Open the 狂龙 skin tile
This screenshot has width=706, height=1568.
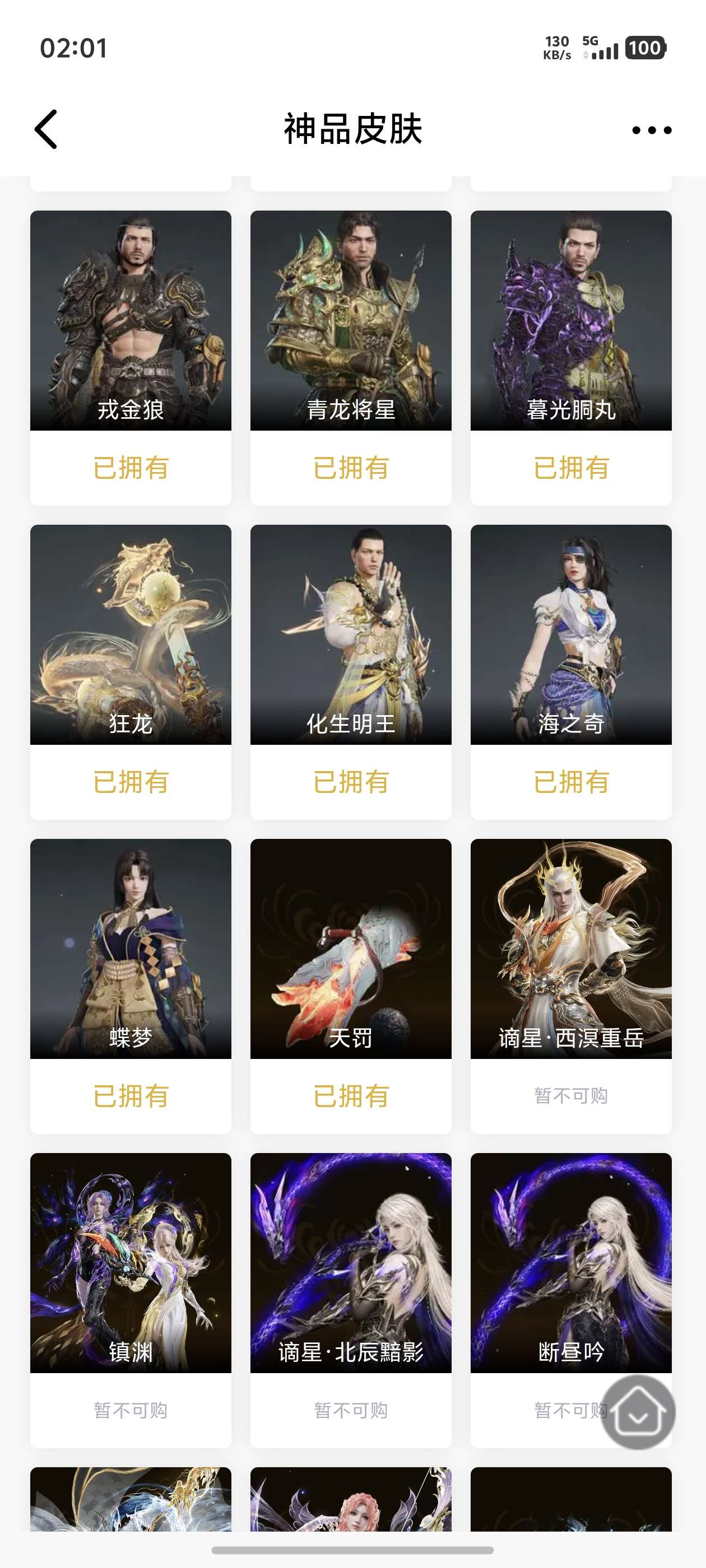tap(131, 635)
